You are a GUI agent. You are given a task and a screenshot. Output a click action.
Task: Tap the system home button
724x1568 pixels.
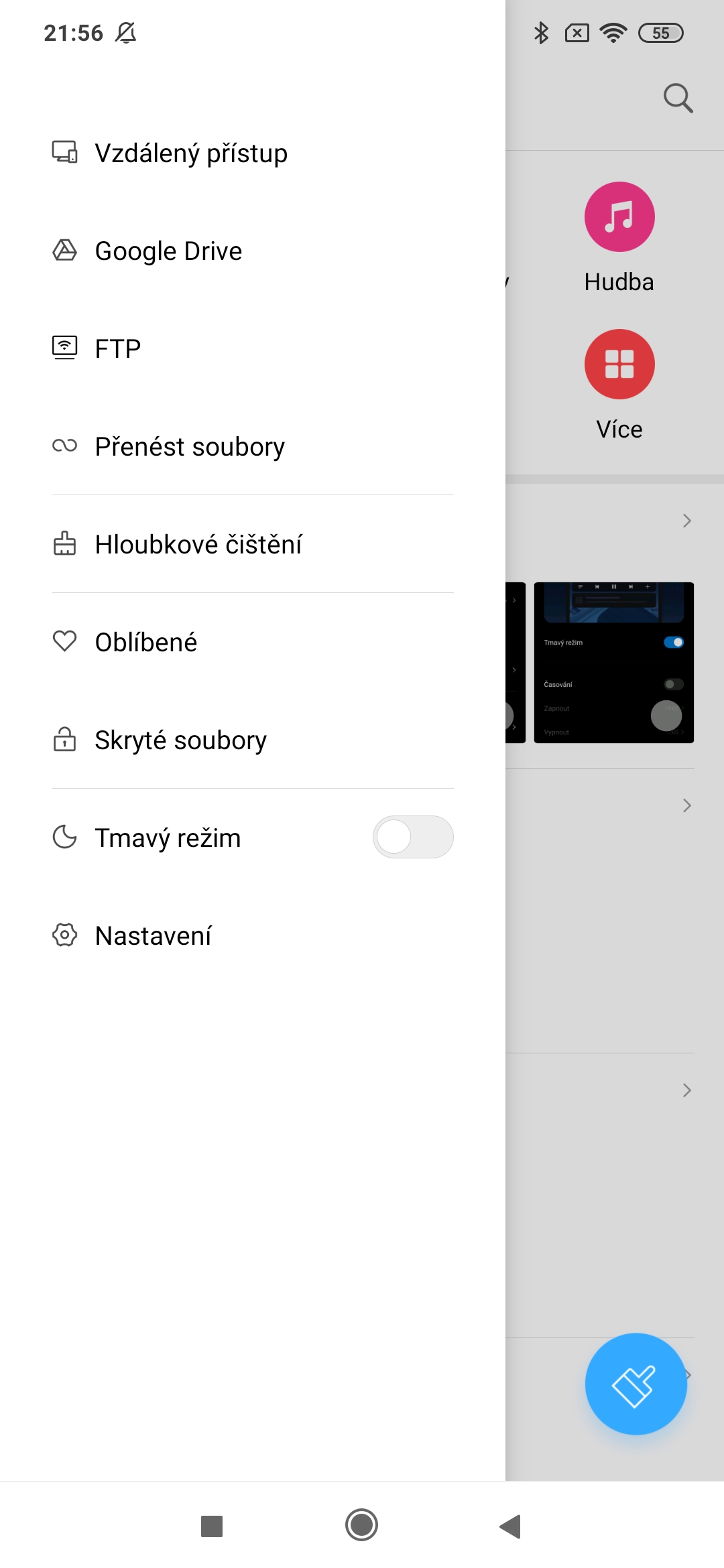361,1525
